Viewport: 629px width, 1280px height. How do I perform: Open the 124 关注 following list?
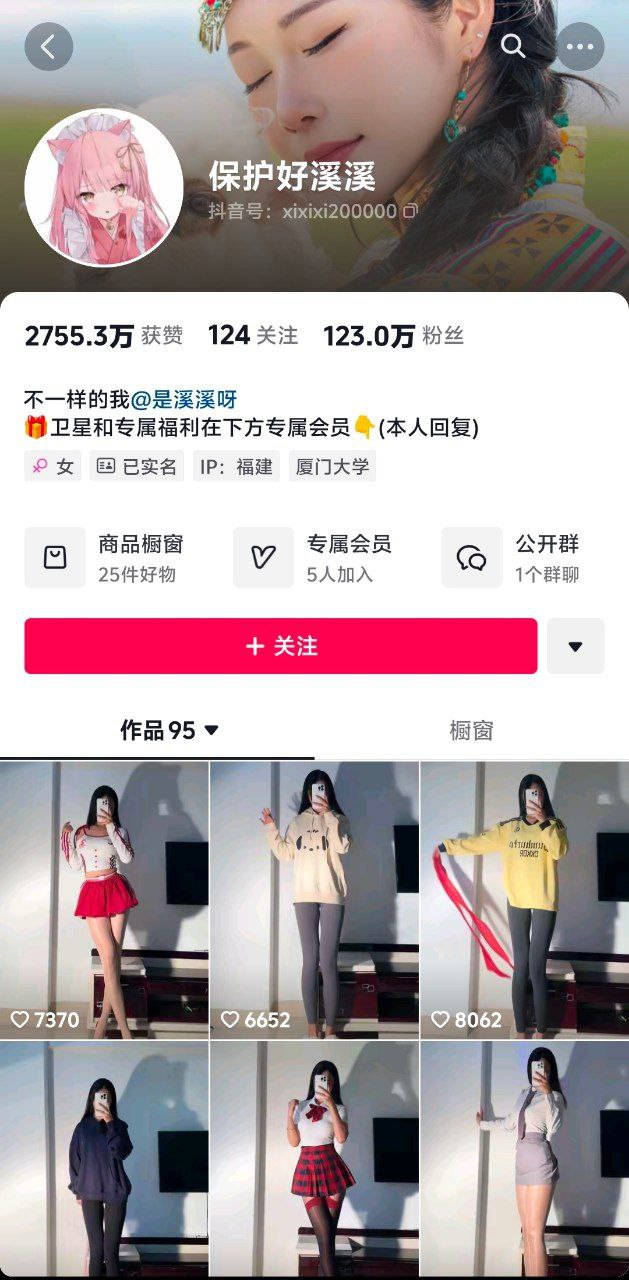[x=253, y=336]
